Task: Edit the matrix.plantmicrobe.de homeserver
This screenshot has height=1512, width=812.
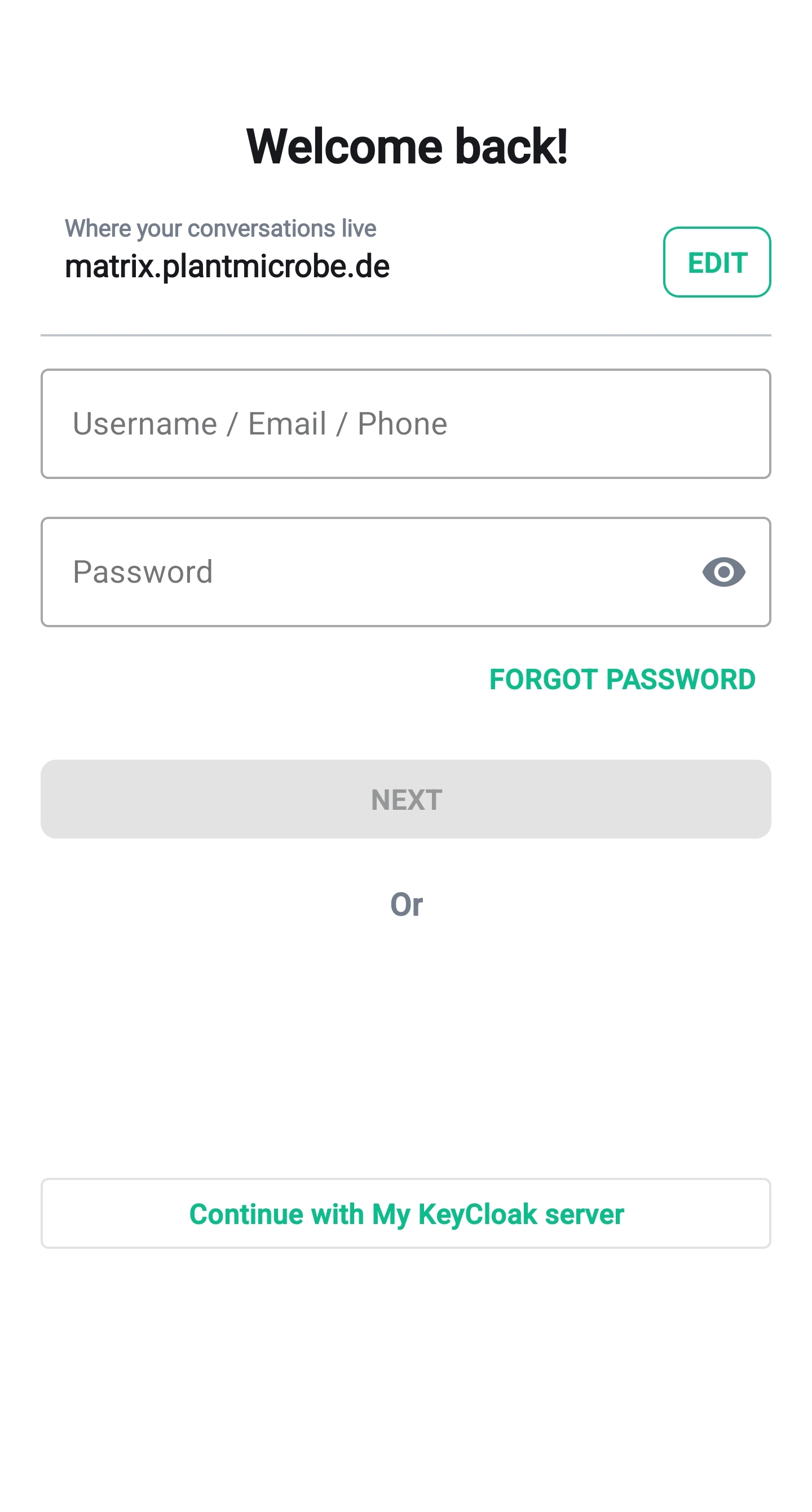Action: (x=716, y=262)
